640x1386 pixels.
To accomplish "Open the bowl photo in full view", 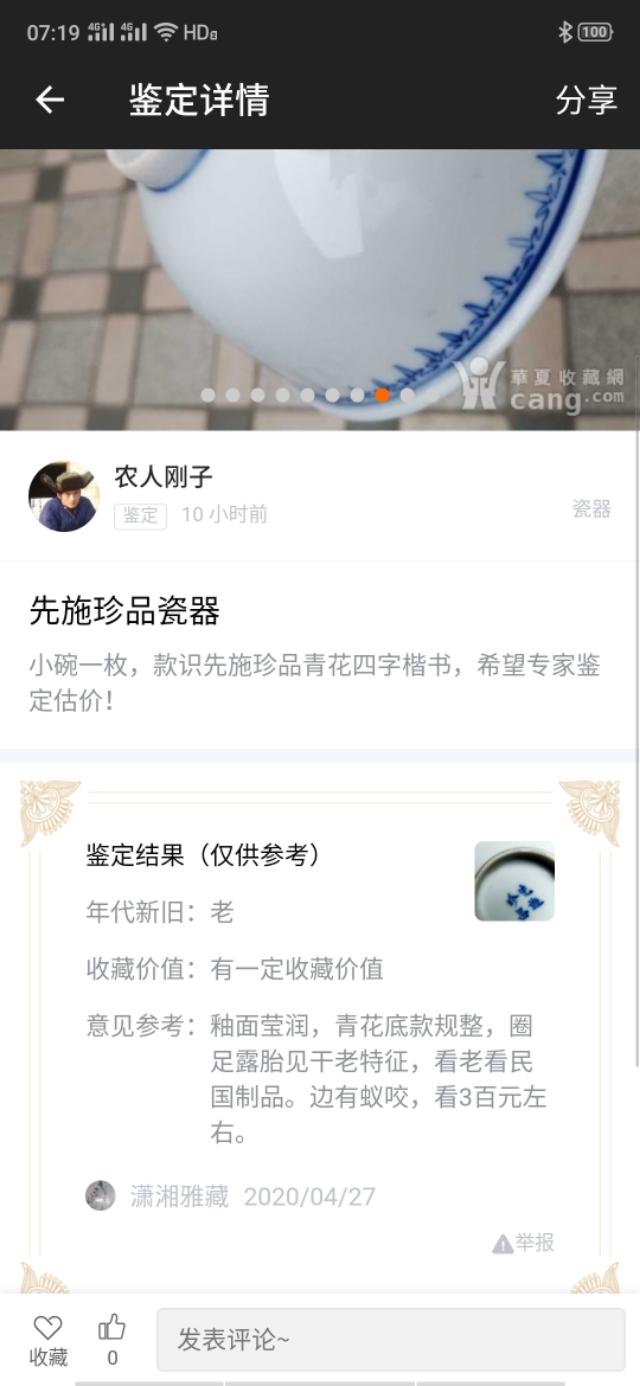I will coord(320,290).
